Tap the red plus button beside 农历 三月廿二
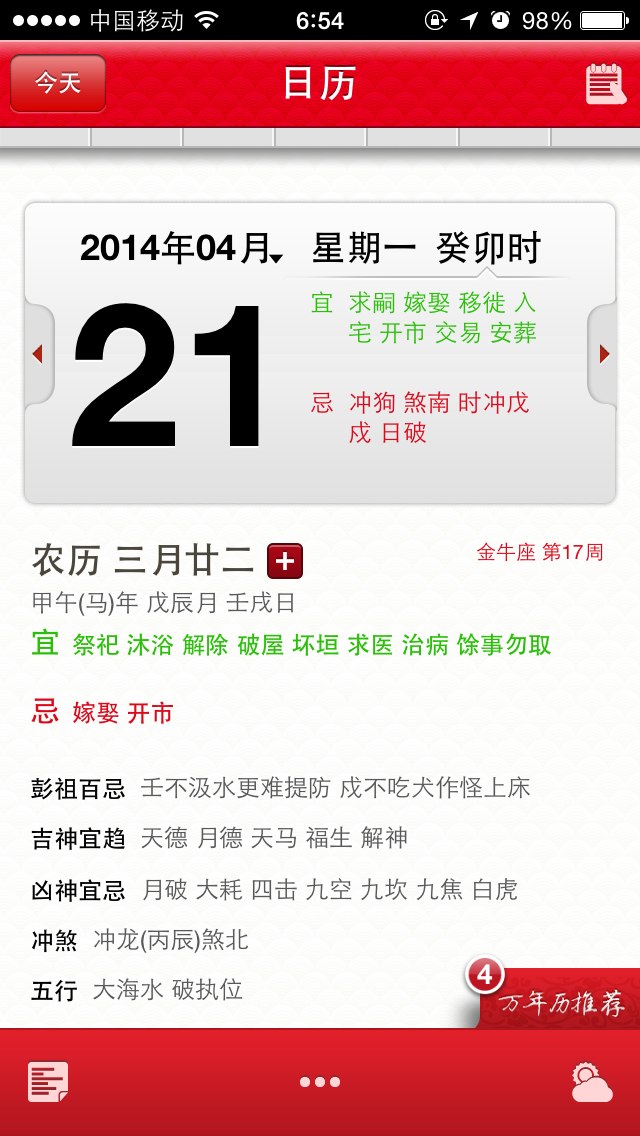The height and width of the screenshot is (1136, 640). 285,561
